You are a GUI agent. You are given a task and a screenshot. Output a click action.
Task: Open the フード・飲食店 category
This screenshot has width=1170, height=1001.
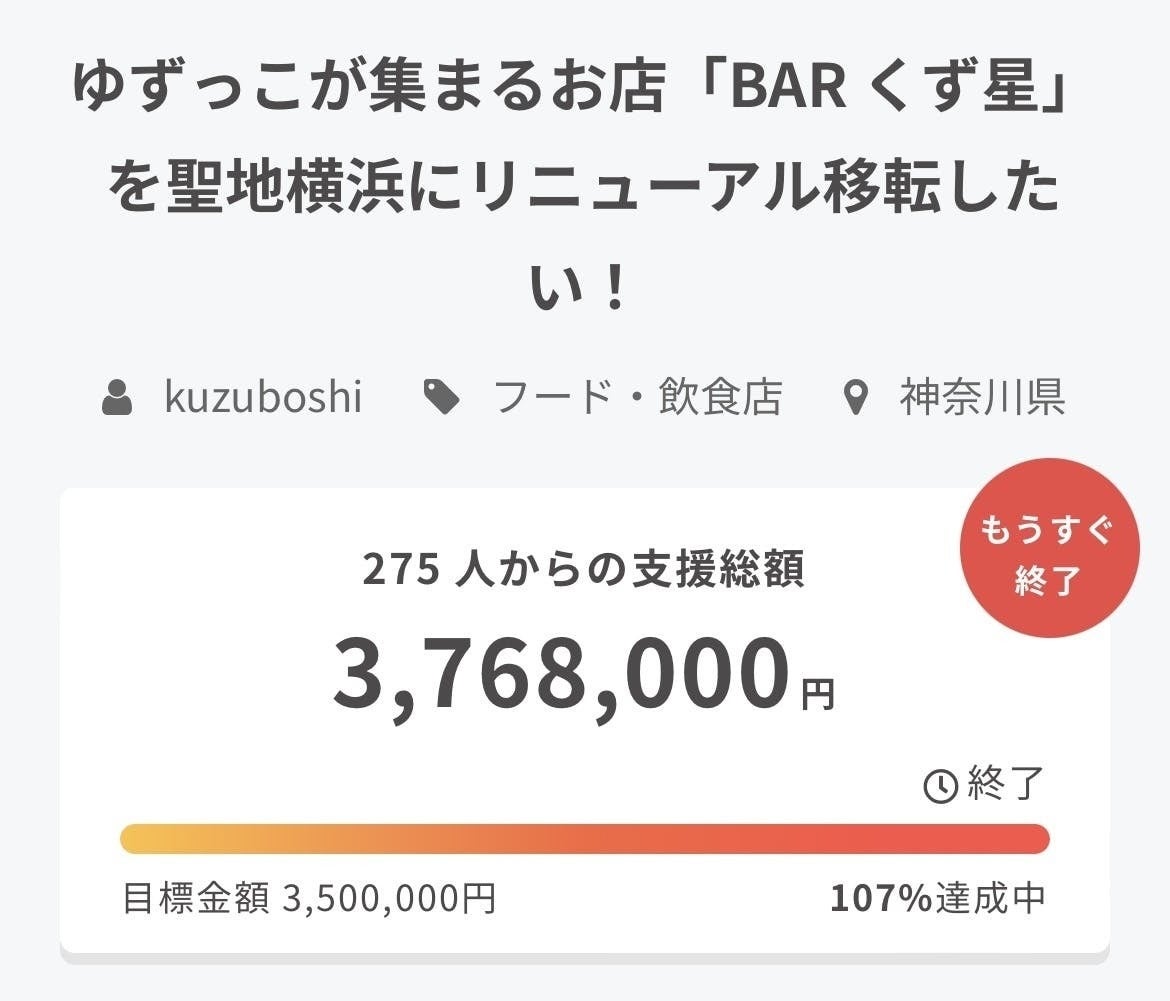coord(637,398)
